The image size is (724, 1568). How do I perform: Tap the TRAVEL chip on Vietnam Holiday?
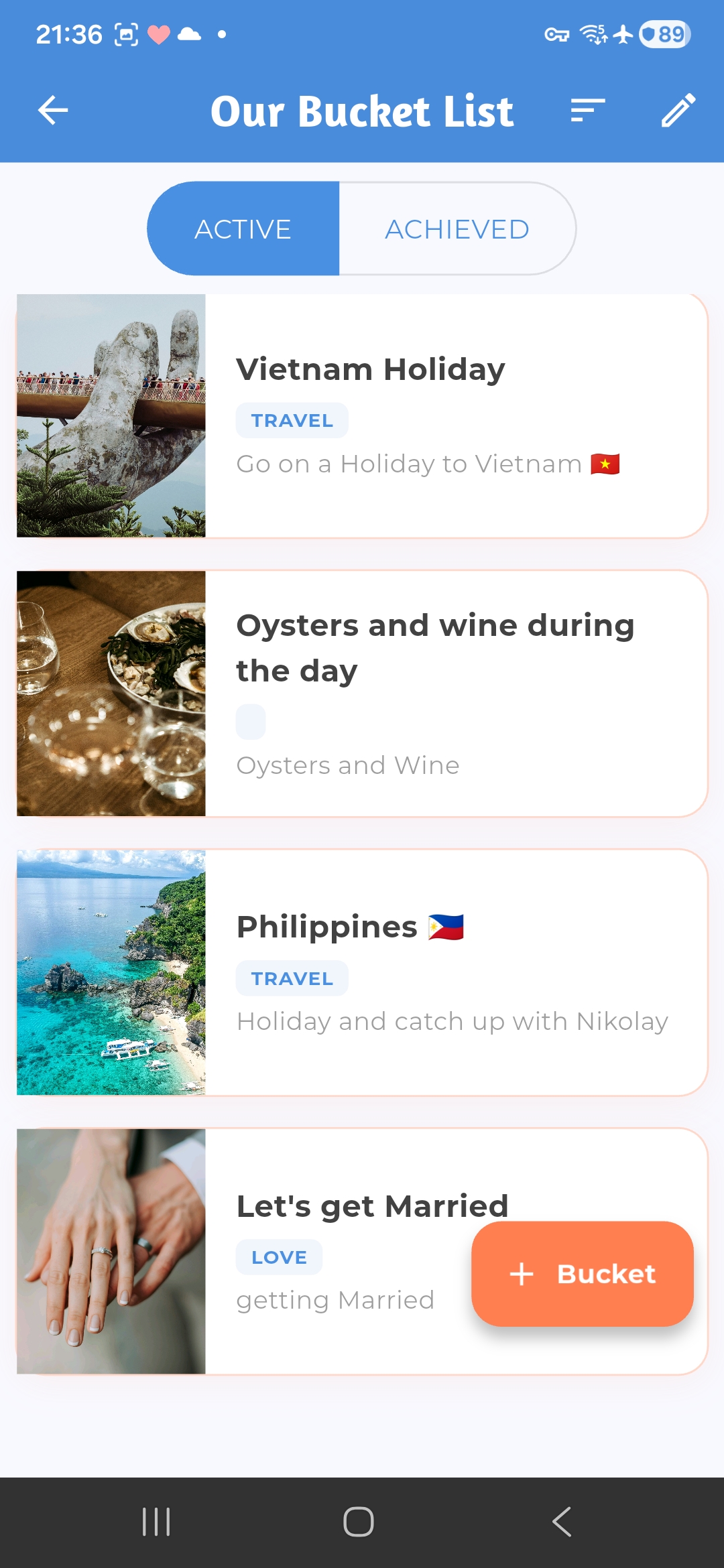pos(292,420)
